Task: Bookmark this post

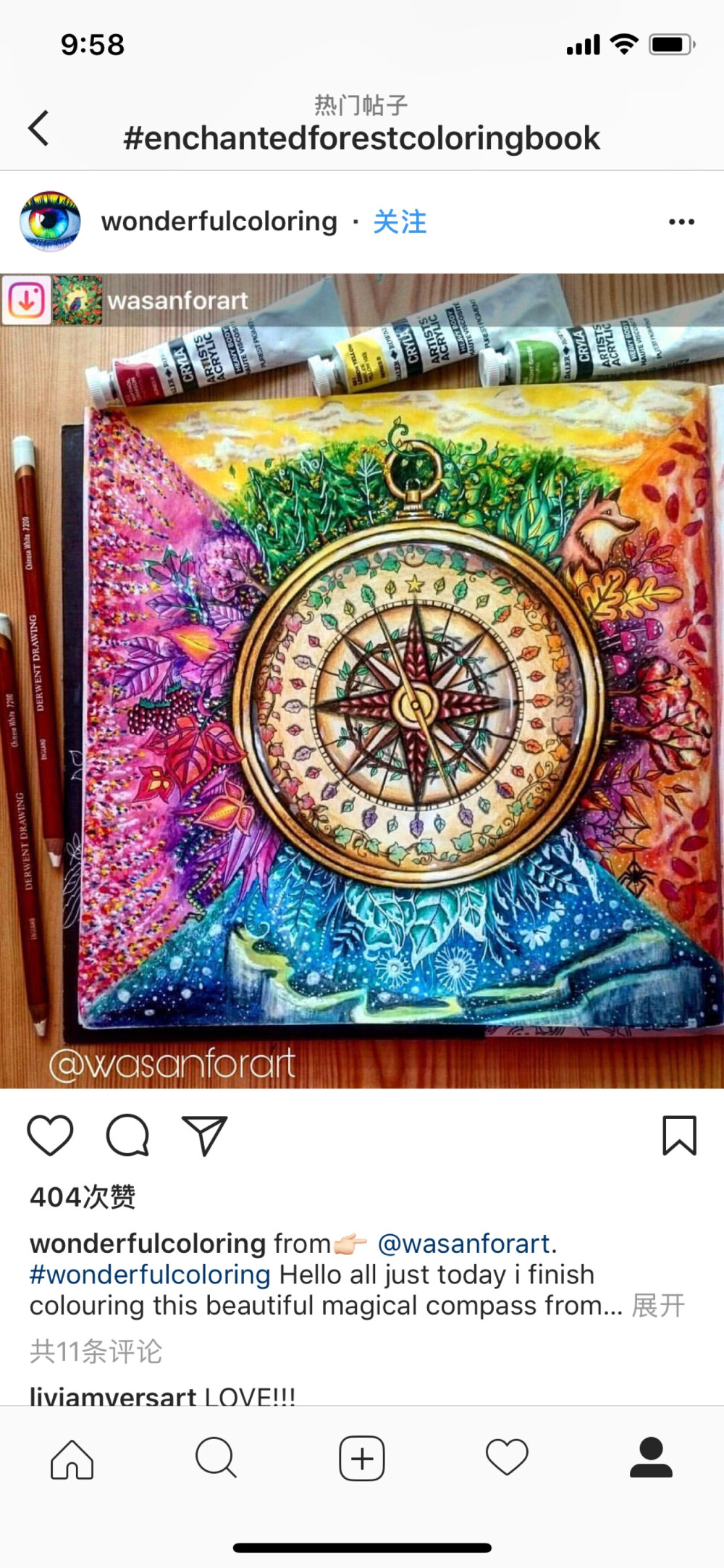Action: pyautogui.click(x=679, y=1135)
